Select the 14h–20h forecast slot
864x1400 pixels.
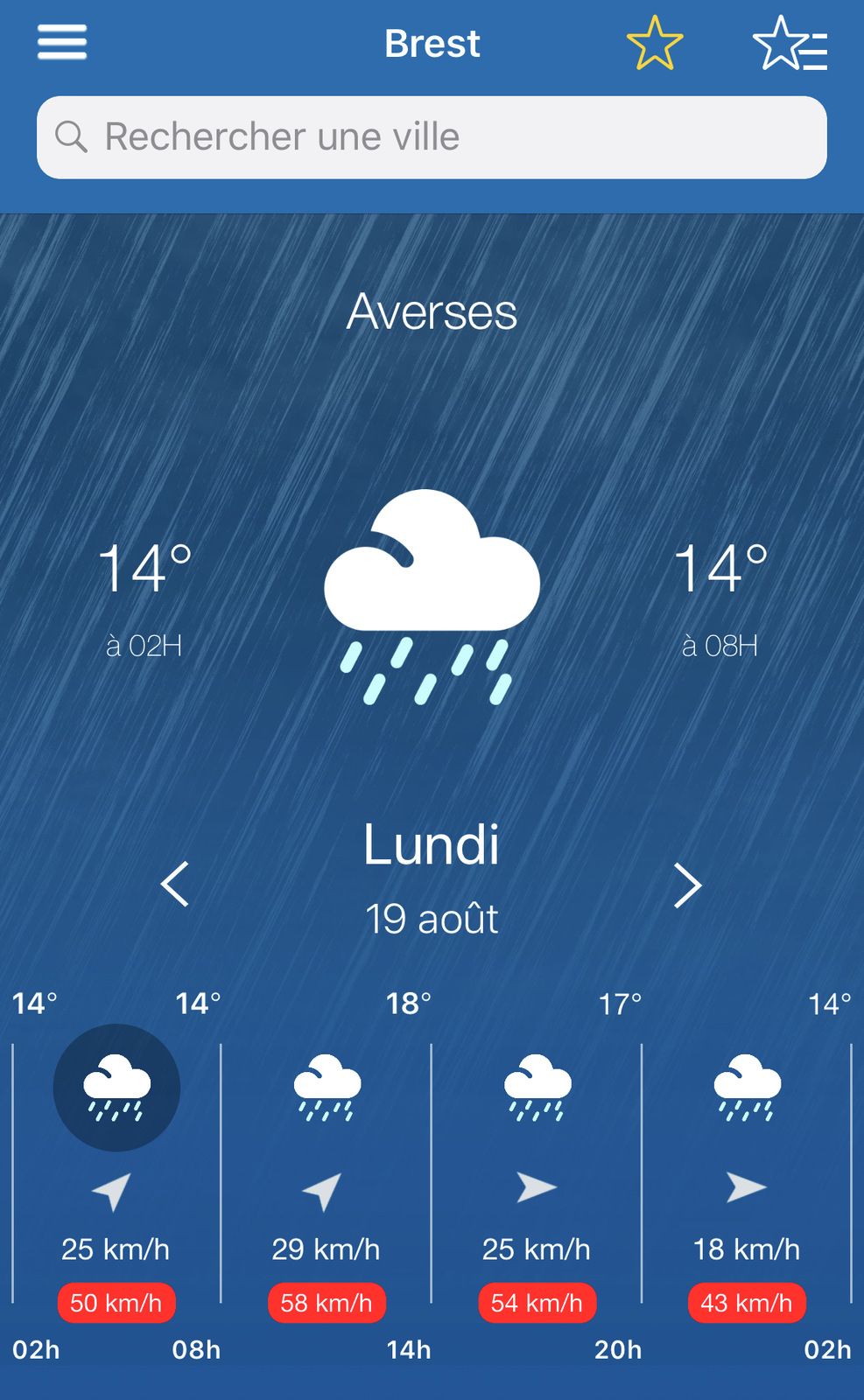click(x=537, y=1088)
